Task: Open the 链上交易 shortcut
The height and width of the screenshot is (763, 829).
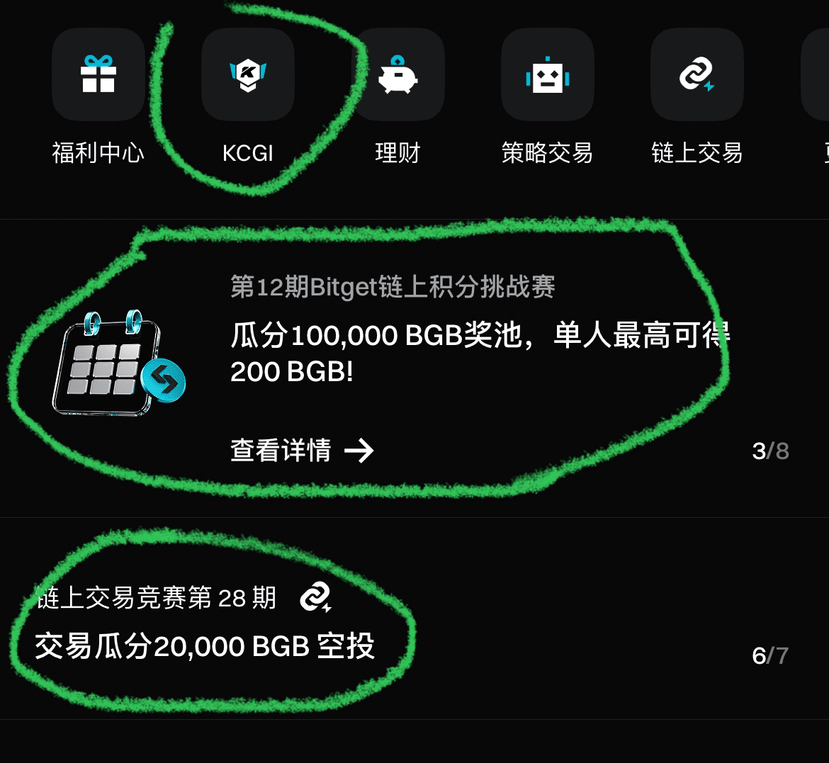Action: tap(697, 75)
